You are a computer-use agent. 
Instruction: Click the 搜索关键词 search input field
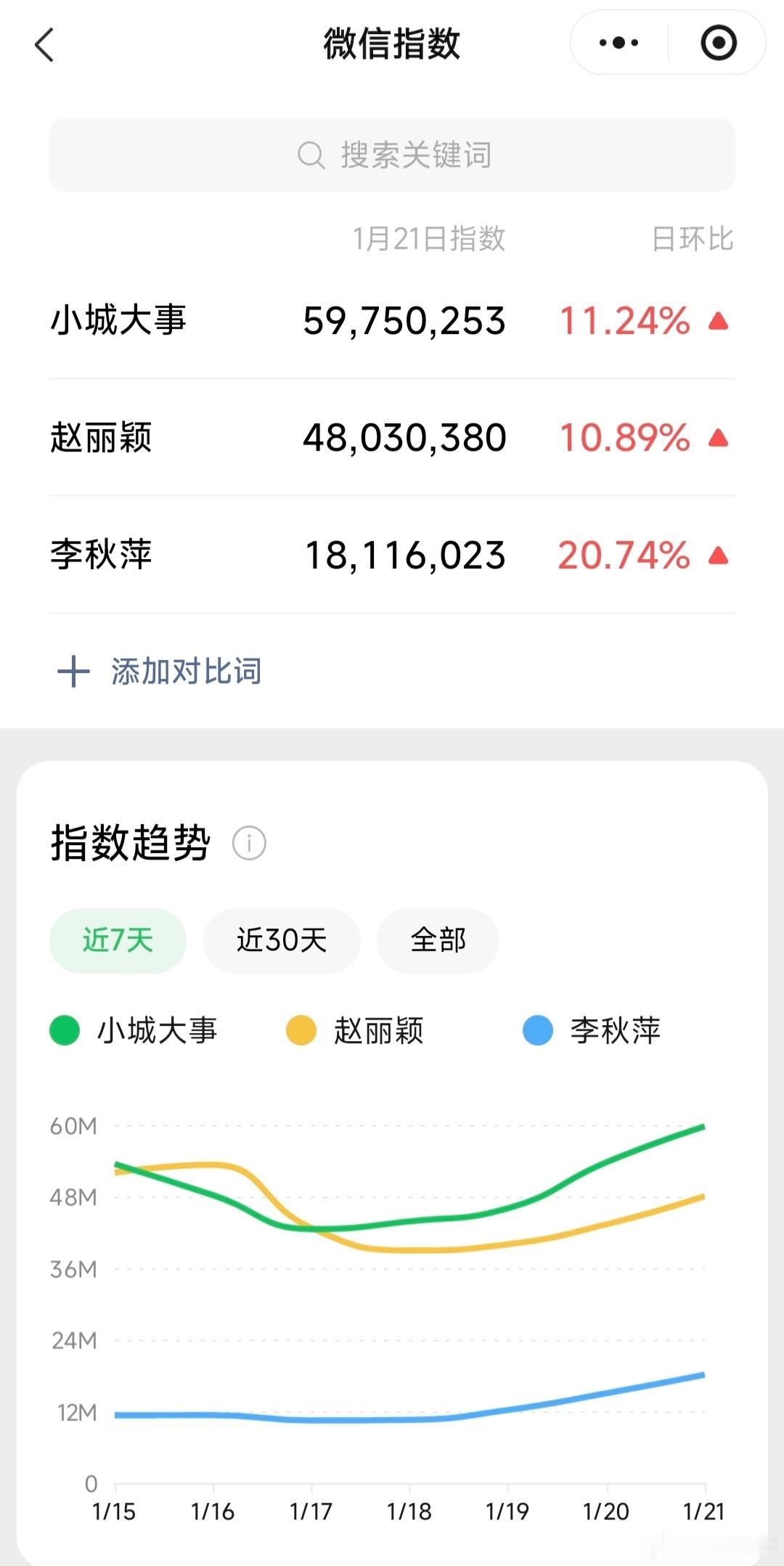(392, 155)
